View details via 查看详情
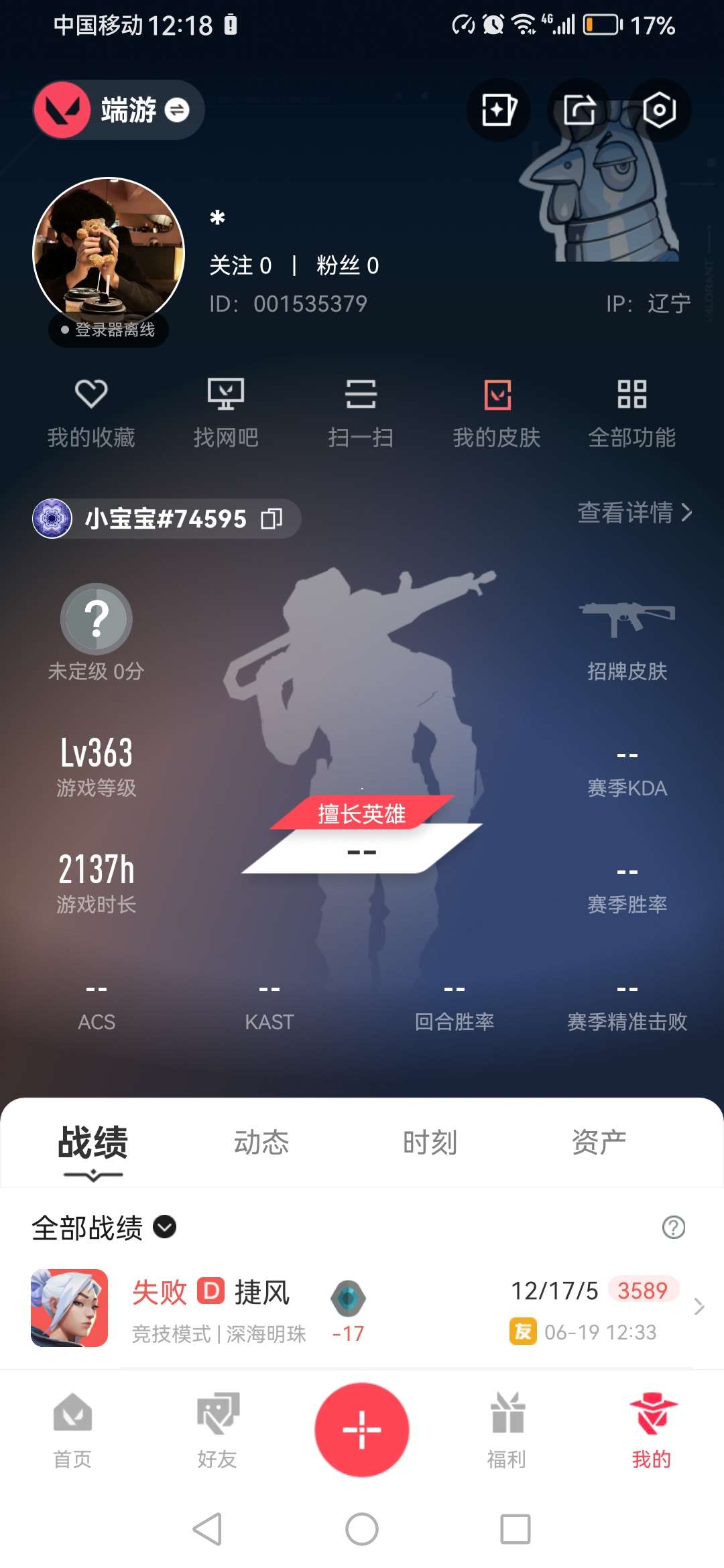 [634, 513]
